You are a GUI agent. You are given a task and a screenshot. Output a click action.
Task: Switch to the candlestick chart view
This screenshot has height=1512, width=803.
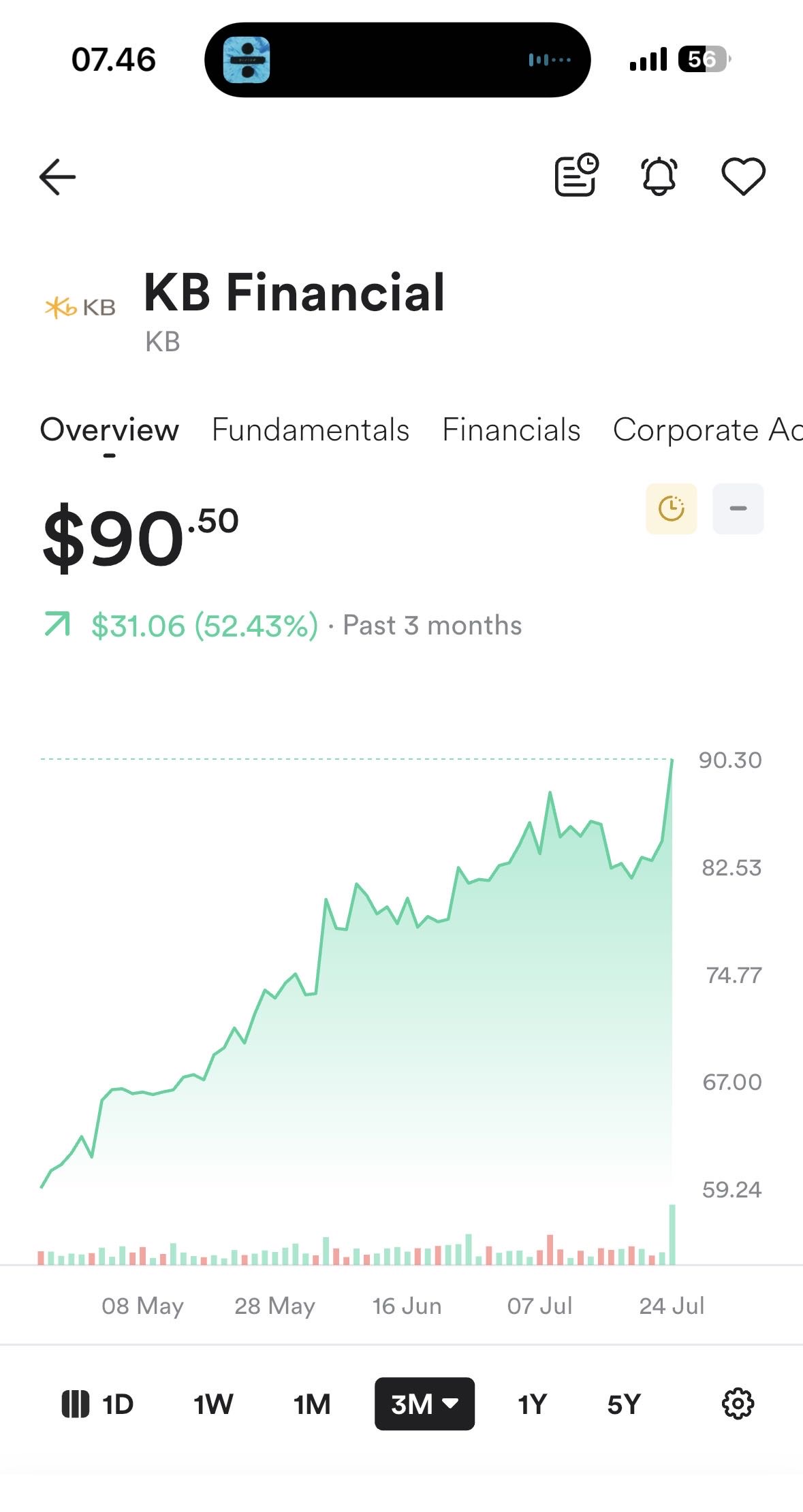point(75,1404)
